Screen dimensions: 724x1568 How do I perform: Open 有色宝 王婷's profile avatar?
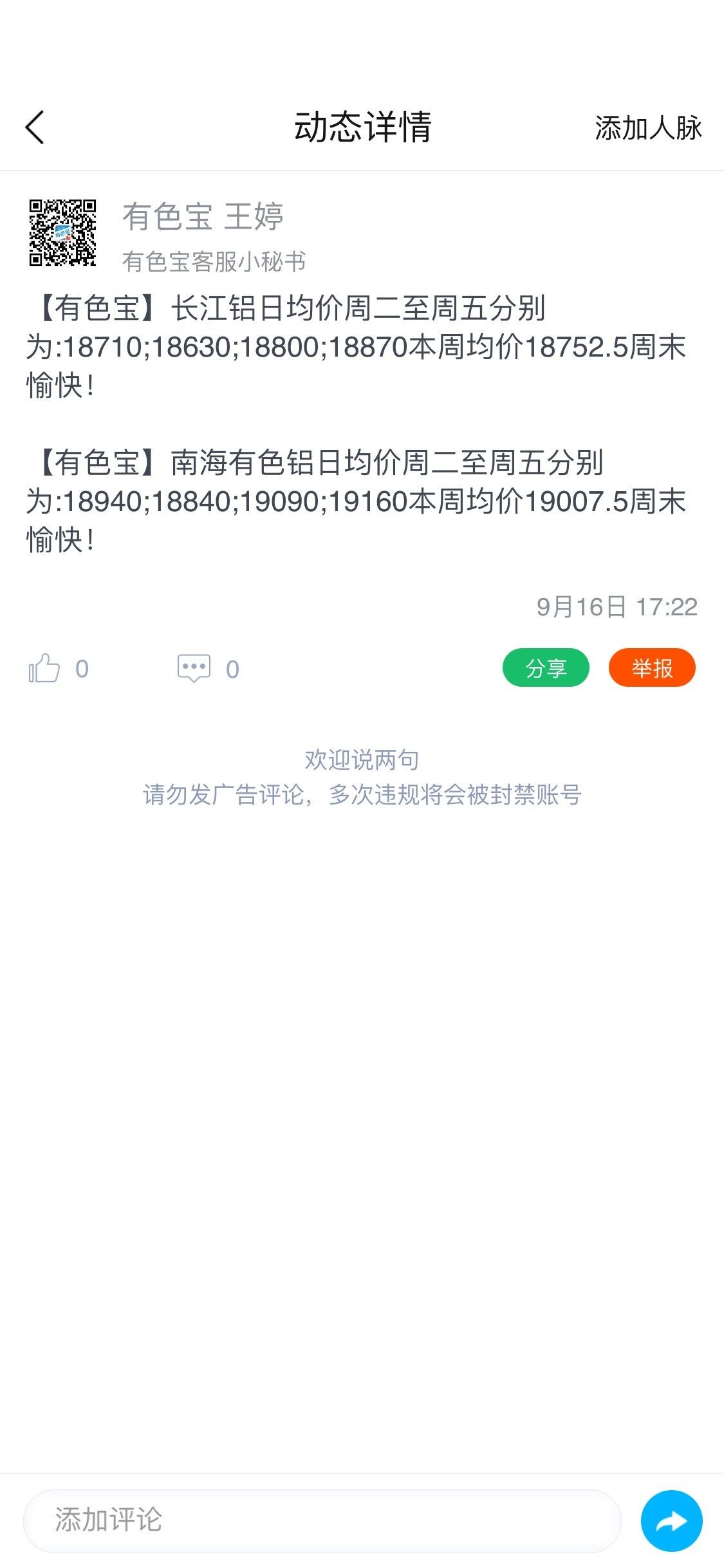point(62,232)
